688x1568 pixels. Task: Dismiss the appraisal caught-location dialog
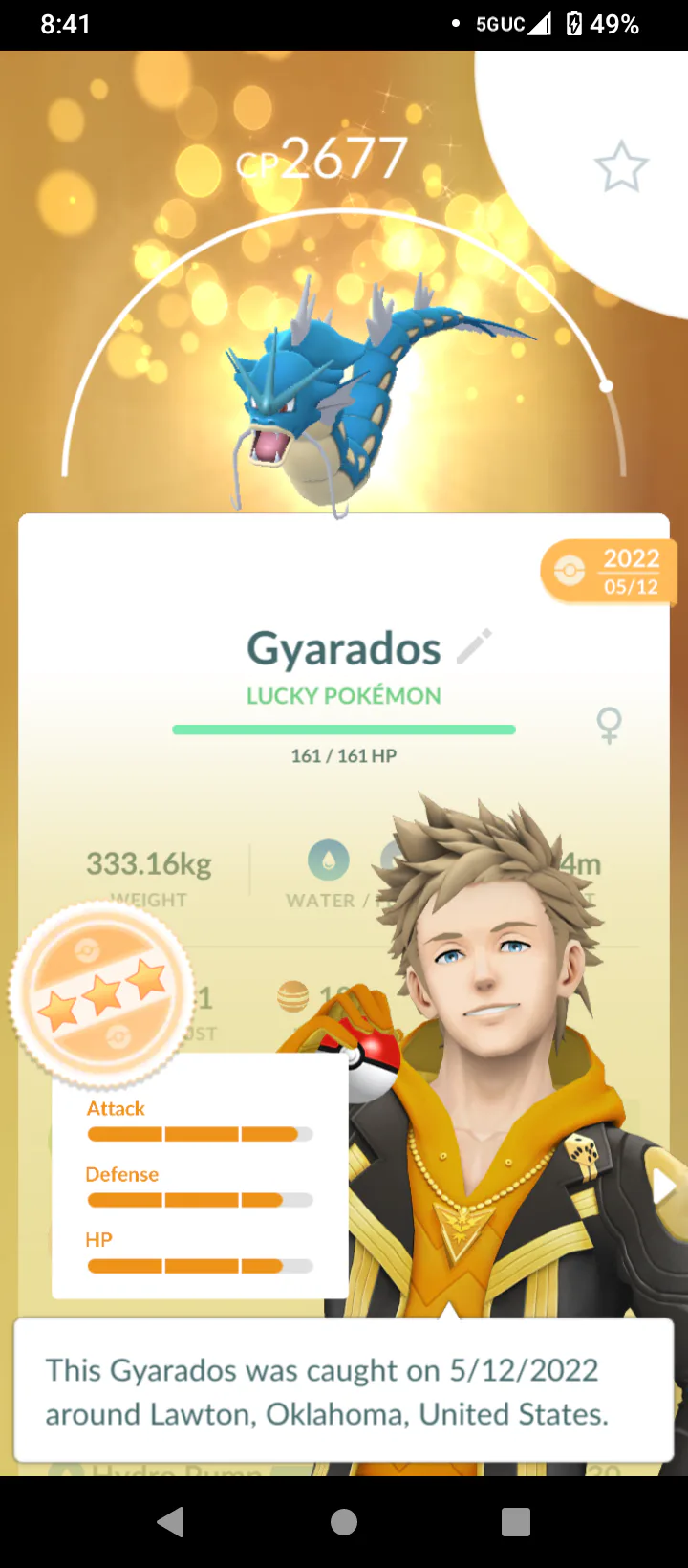(344, 1390)
